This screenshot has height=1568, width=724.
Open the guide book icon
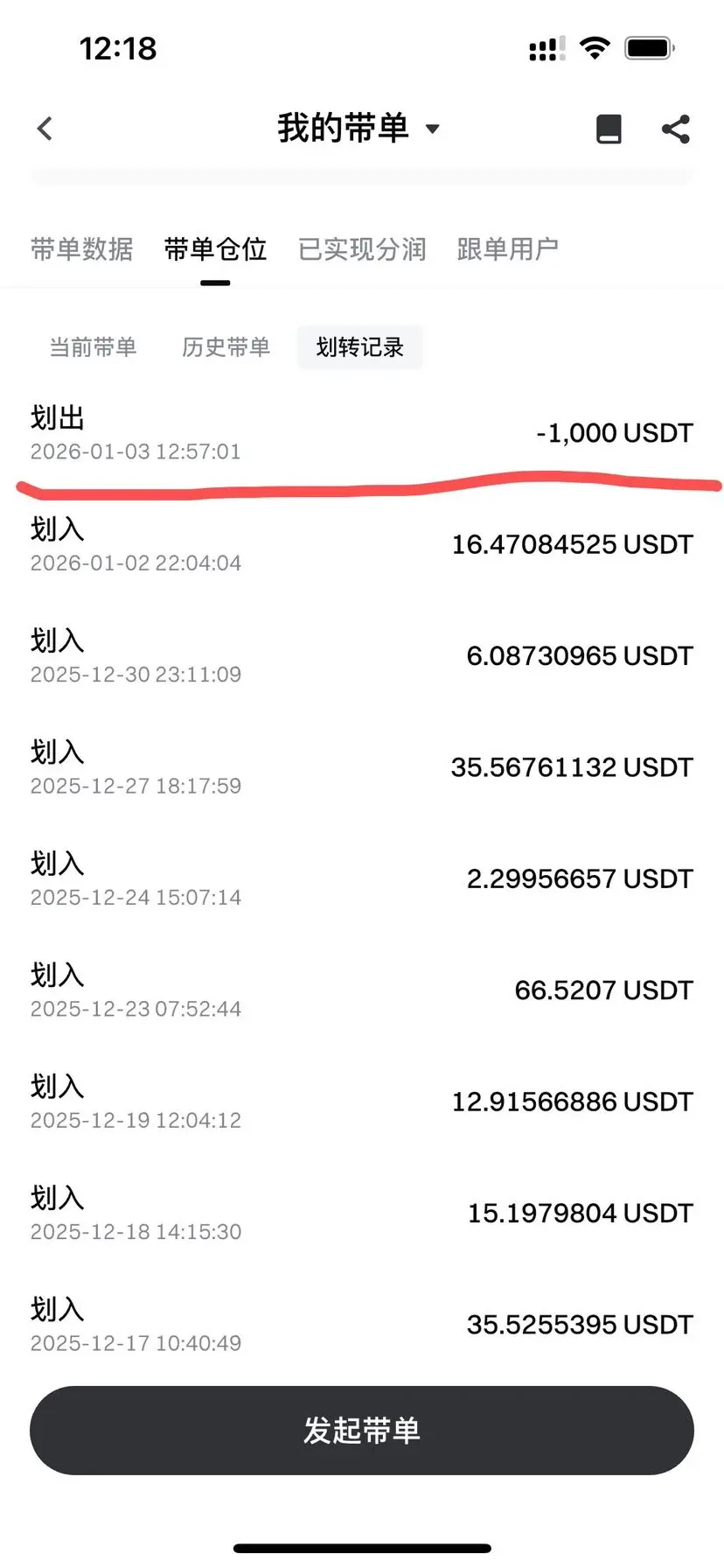tap(609, 129)
